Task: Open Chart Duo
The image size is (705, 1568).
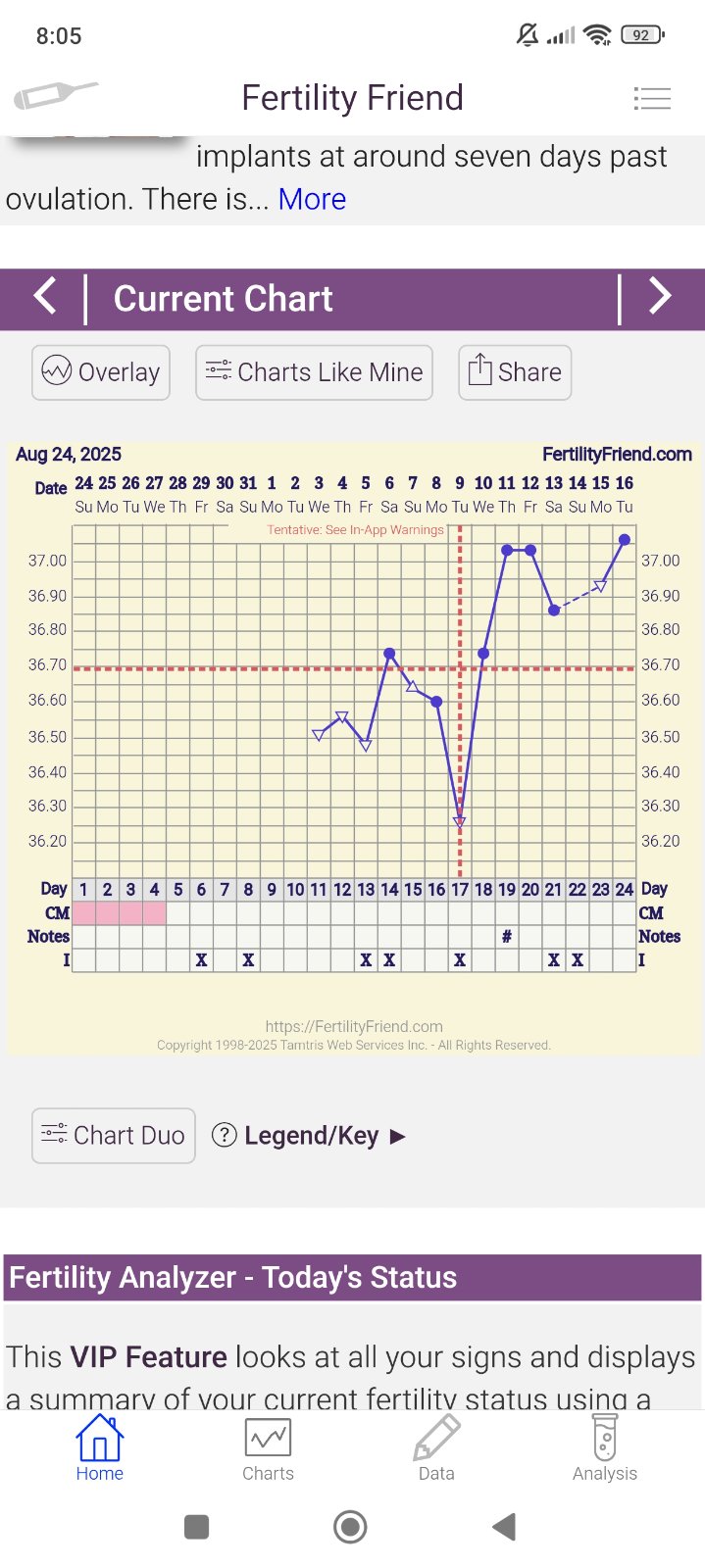Action: click(114, 1136)
